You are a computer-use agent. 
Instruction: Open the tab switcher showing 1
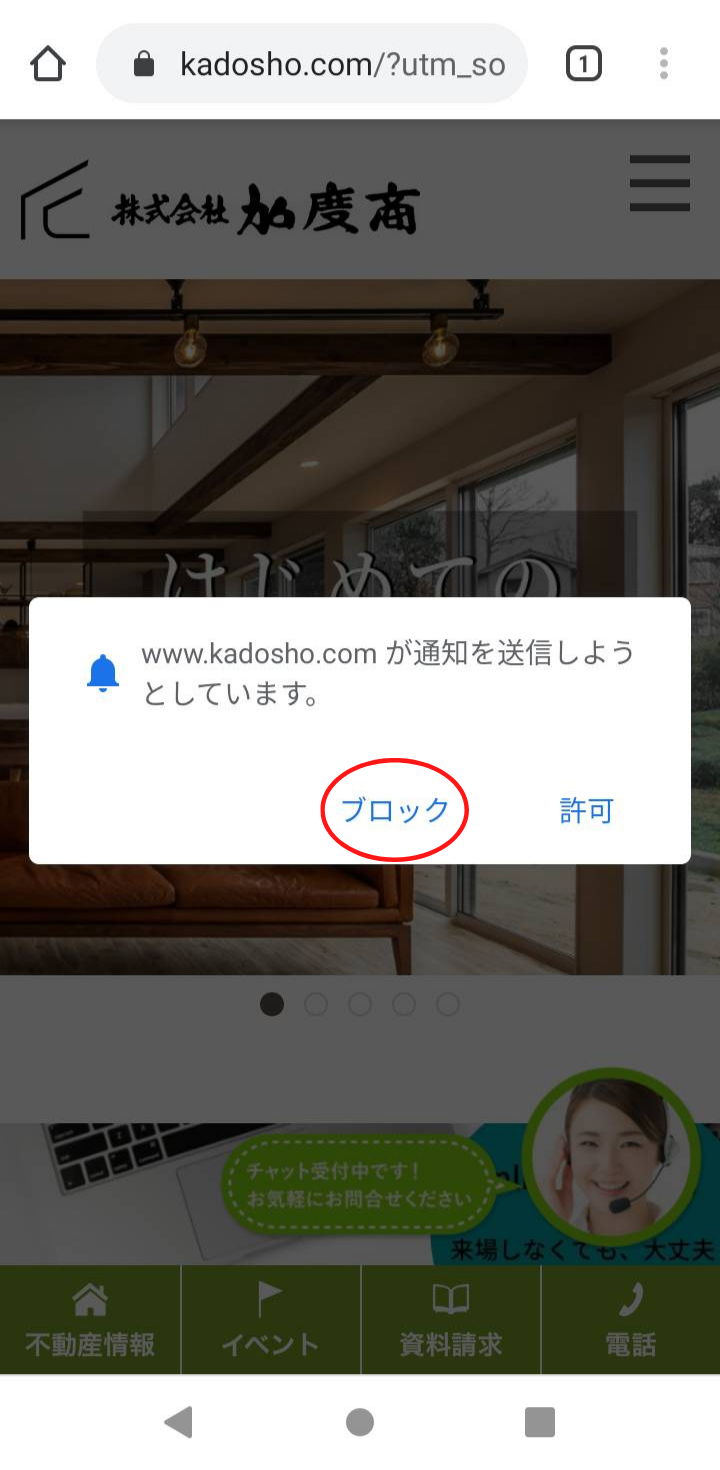[x=583, y=65]
